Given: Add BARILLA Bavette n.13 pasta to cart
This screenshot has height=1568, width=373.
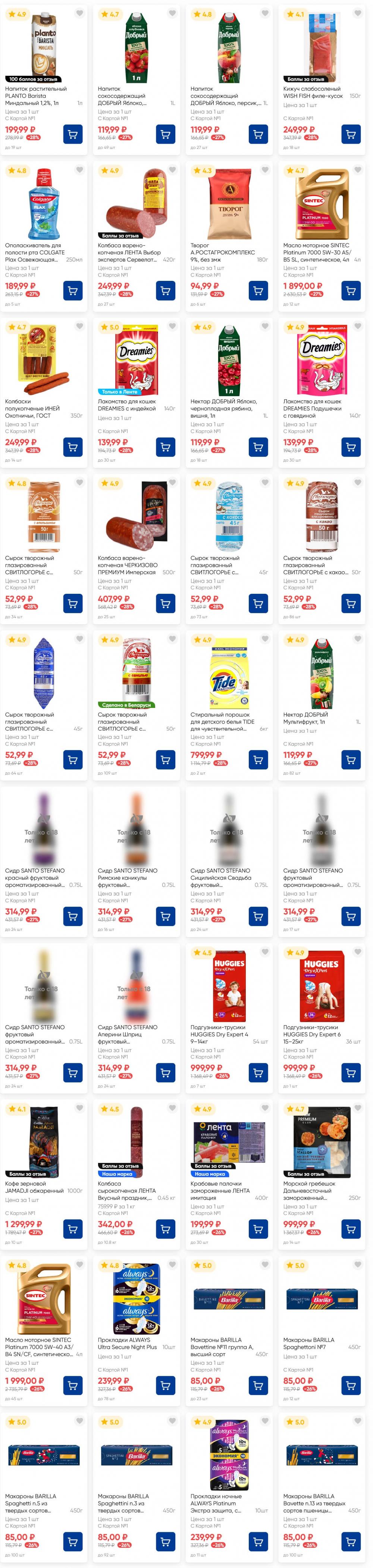Looking at the screenshot, I should point(351,1542).
